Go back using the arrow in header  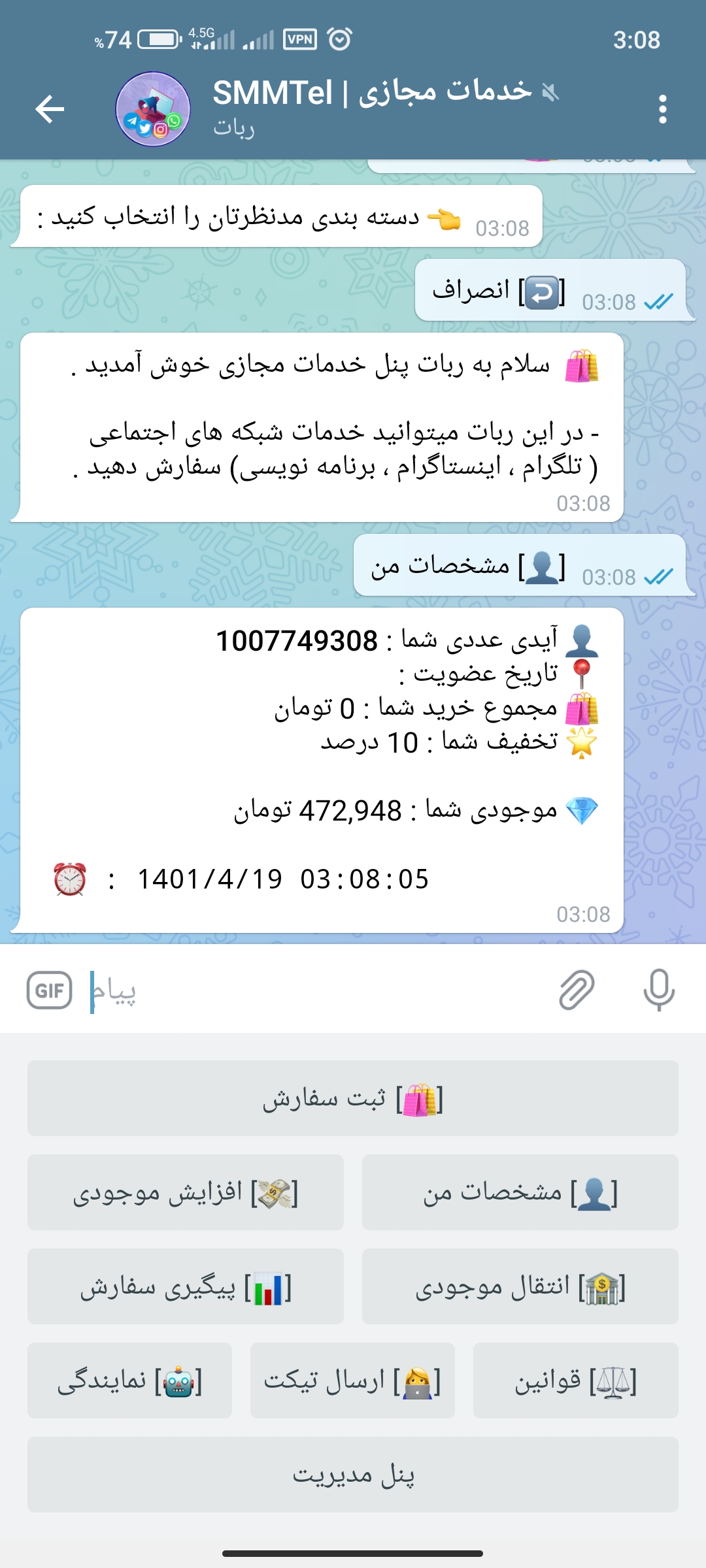click(50, 108)
